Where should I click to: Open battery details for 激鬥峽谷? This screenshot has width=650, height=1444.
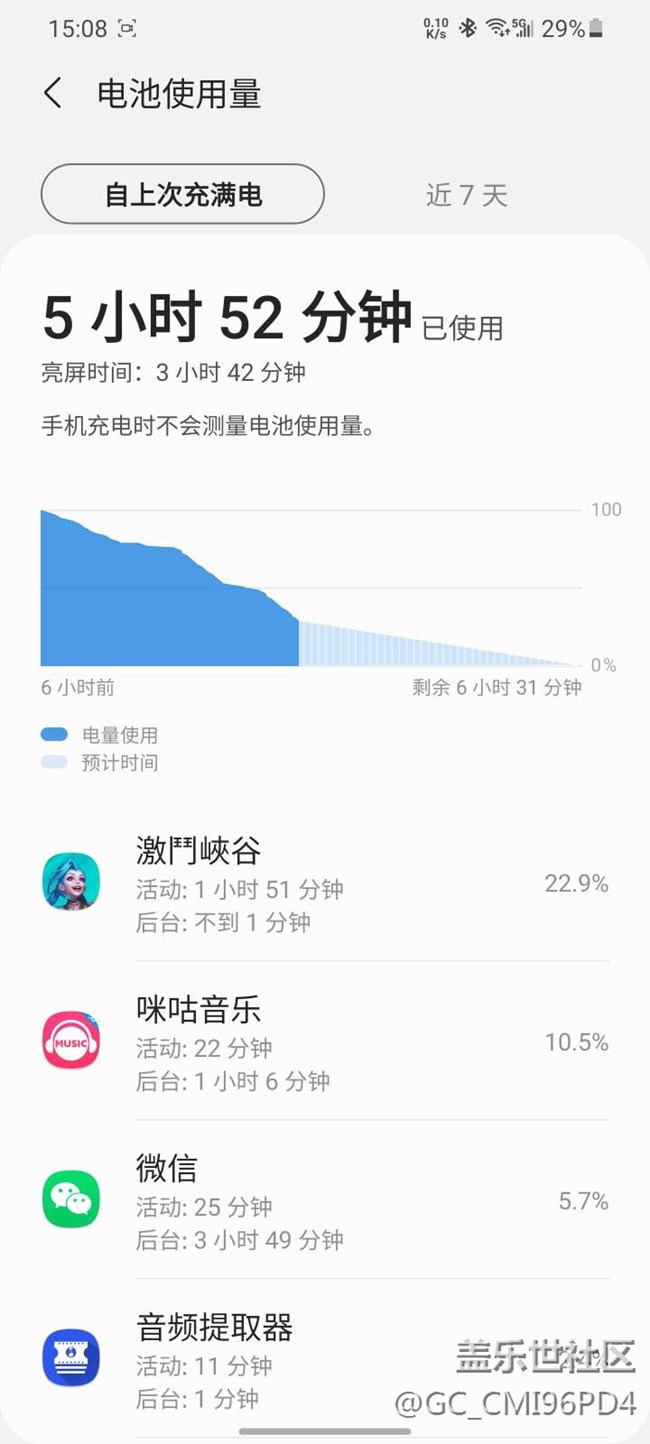tap(325, 884)
